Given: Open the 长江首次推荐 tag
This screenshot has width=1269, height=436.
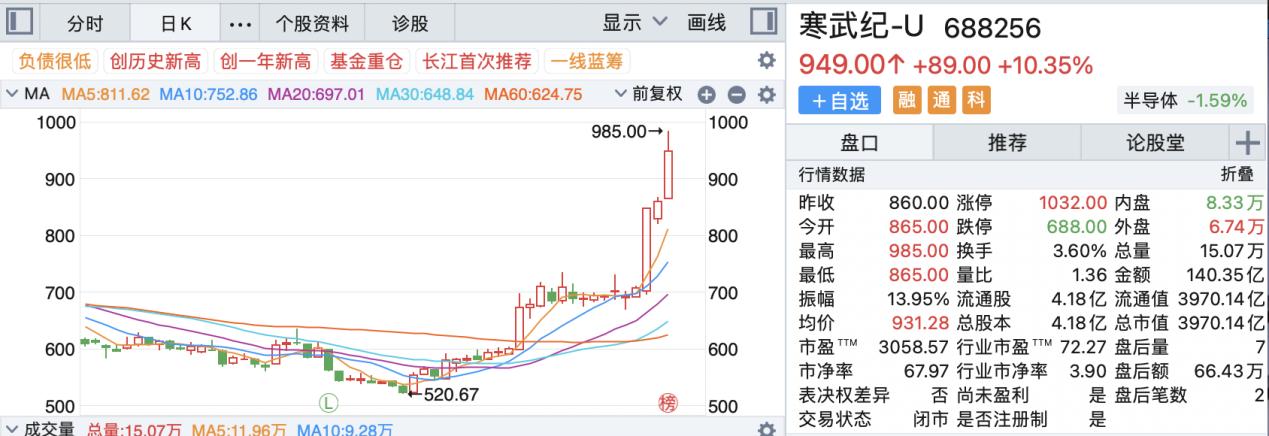Looking at the screenshot, I should [477, 61].
